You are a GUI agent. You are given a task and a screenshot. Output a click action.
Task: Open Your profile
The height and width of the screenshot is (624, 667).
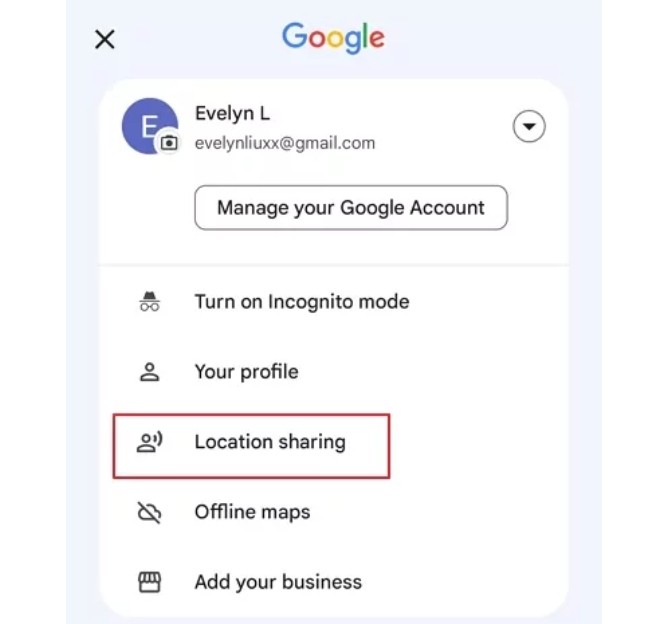[246, 372]
